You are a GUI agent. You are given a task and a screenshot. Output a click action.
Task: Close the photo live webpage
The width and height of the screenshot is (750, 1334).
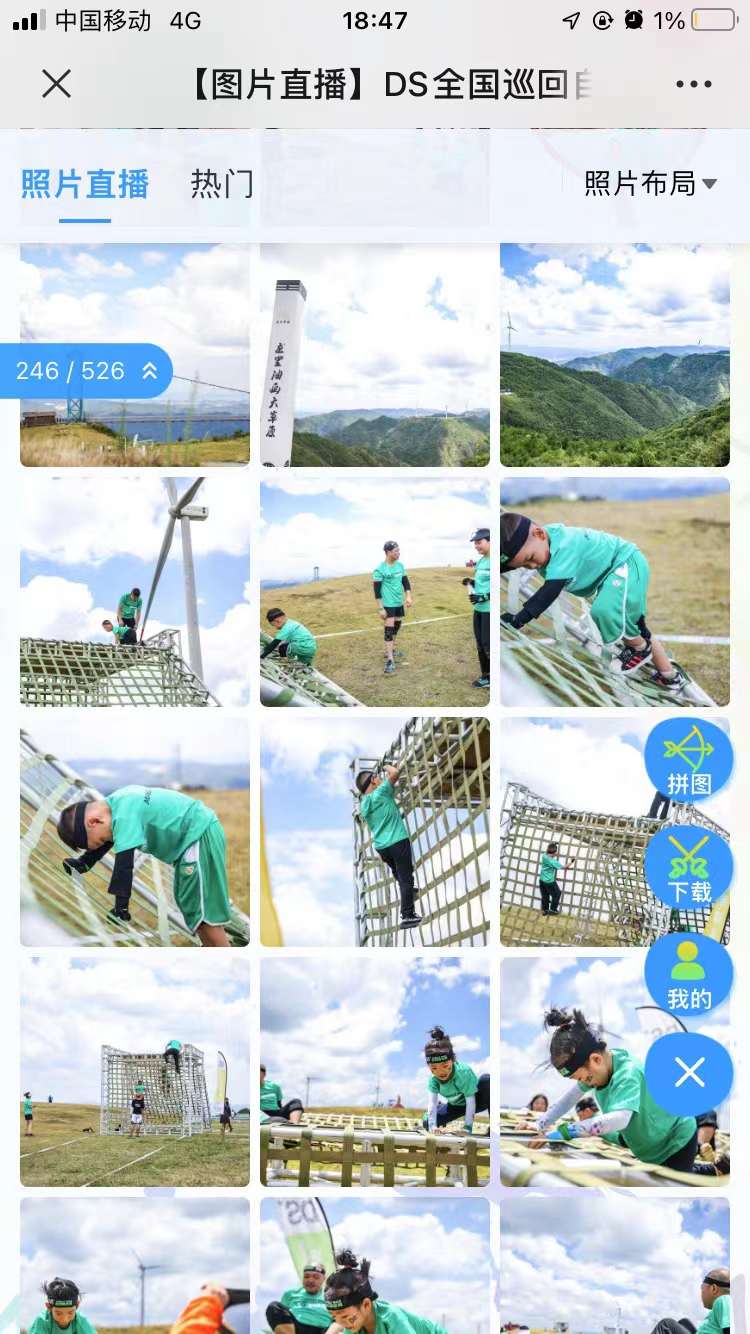coord(57,84)
